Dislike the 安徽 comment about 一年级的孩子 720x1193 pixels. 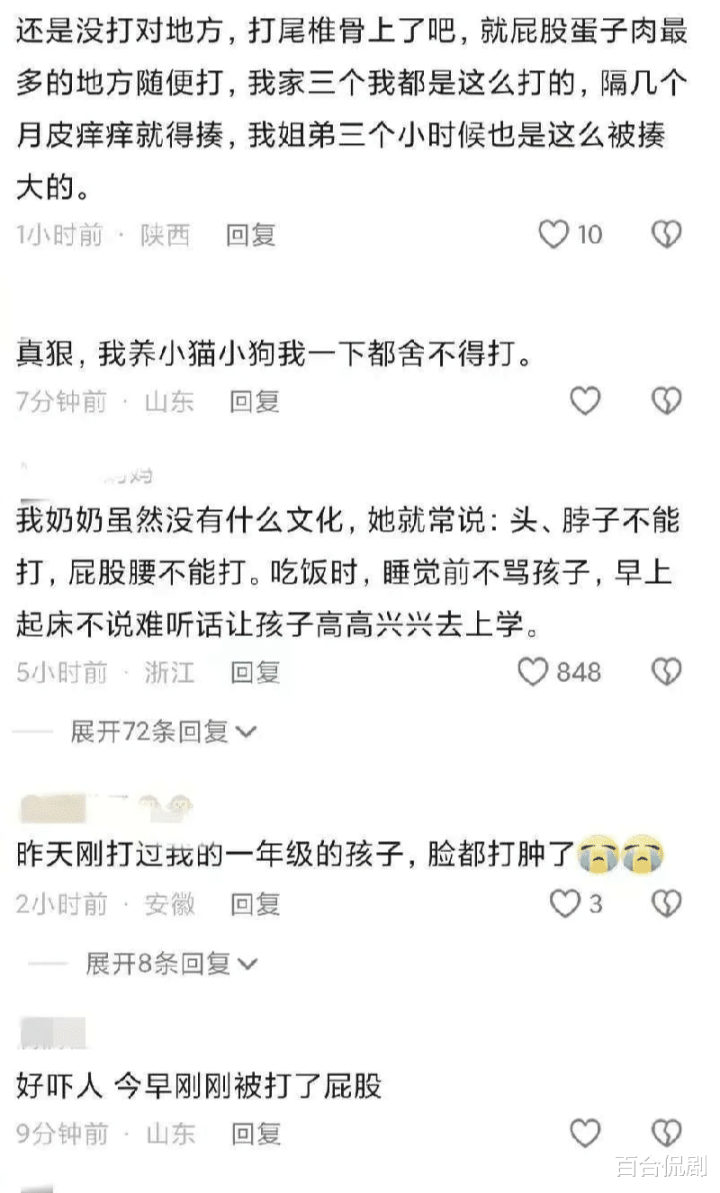pos(666,904)
